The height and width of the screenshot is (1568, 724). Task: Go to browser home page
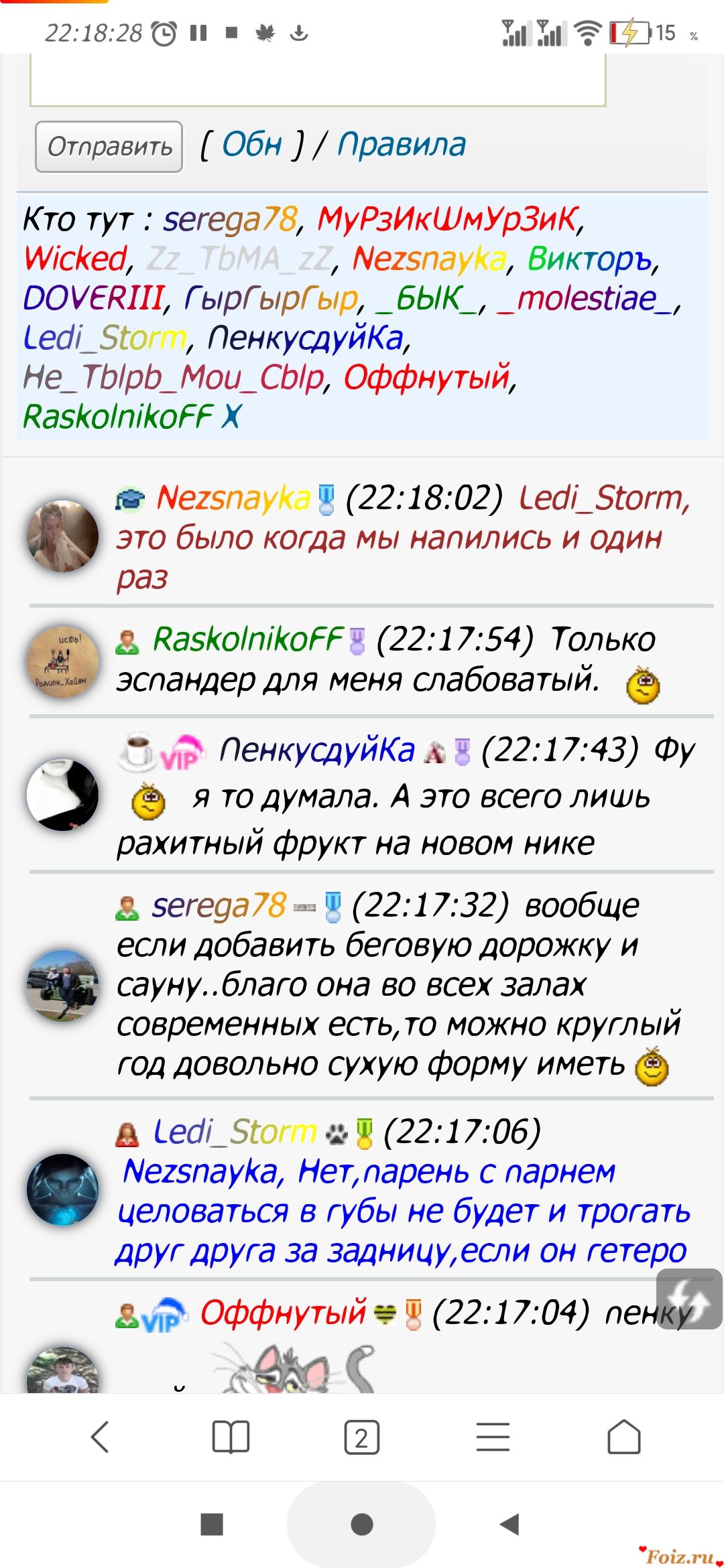click(x=623, y=1437)
